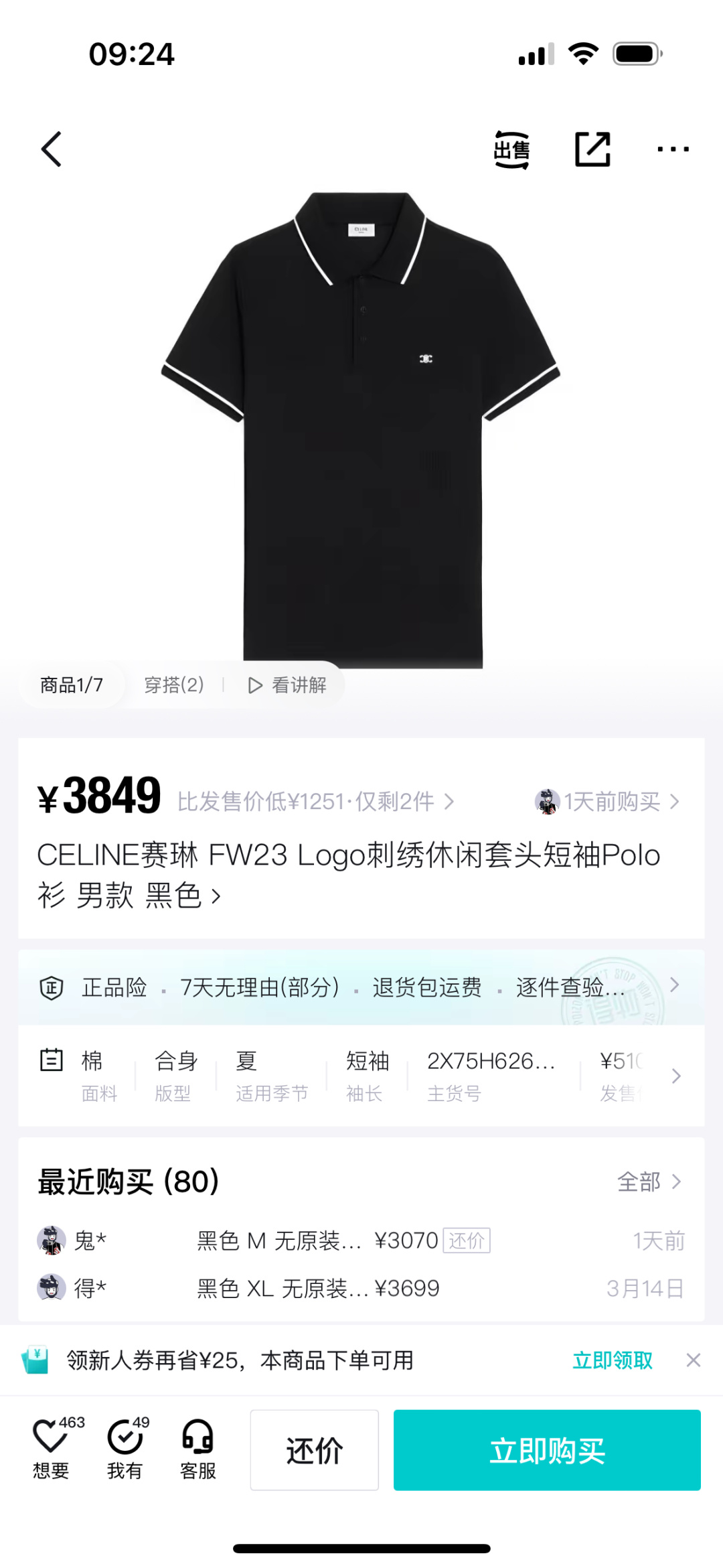Expand the product parameters row

pos(675,1076)
